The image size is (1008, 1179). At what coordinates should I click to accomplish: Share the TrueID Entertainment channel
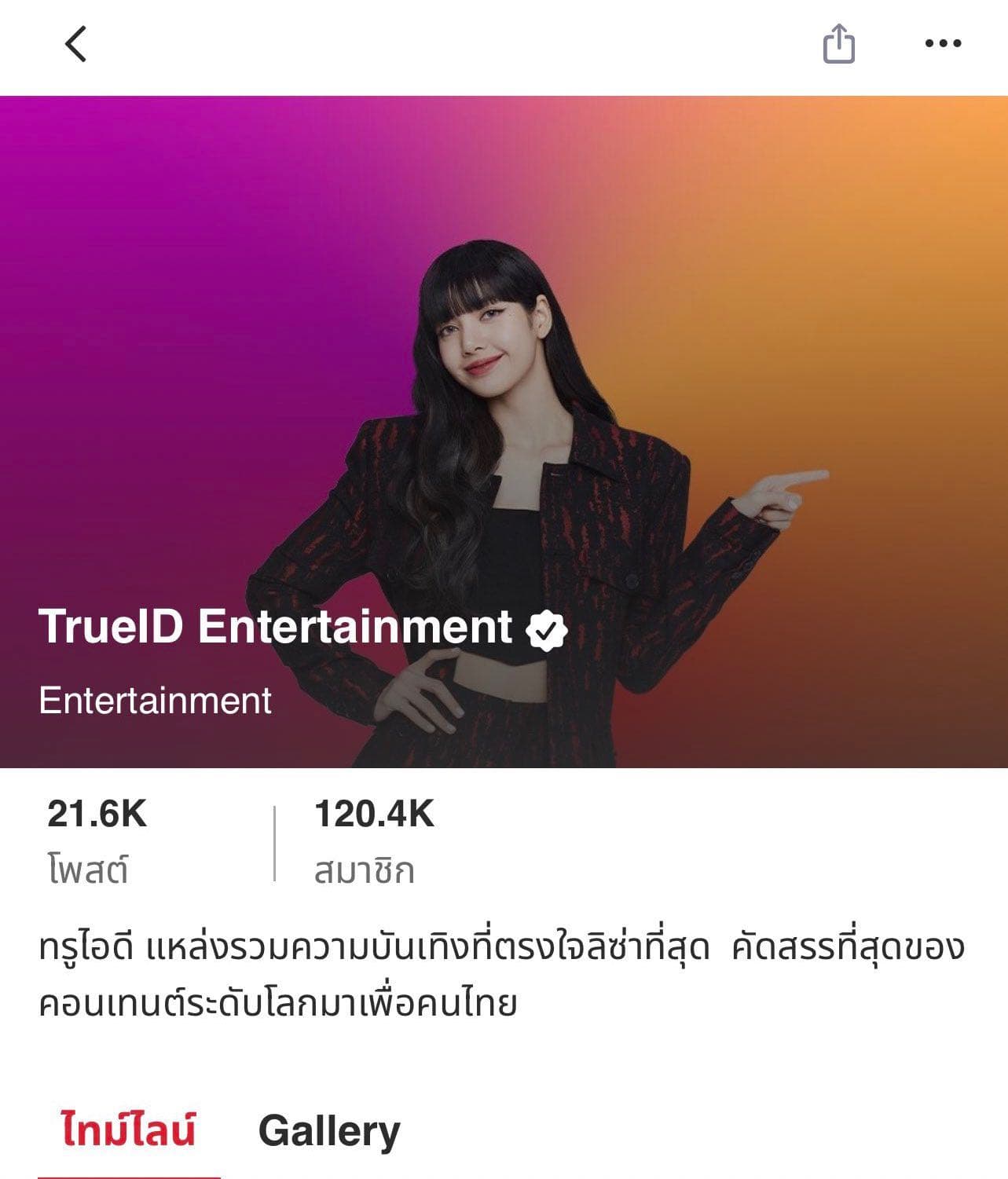840,45
